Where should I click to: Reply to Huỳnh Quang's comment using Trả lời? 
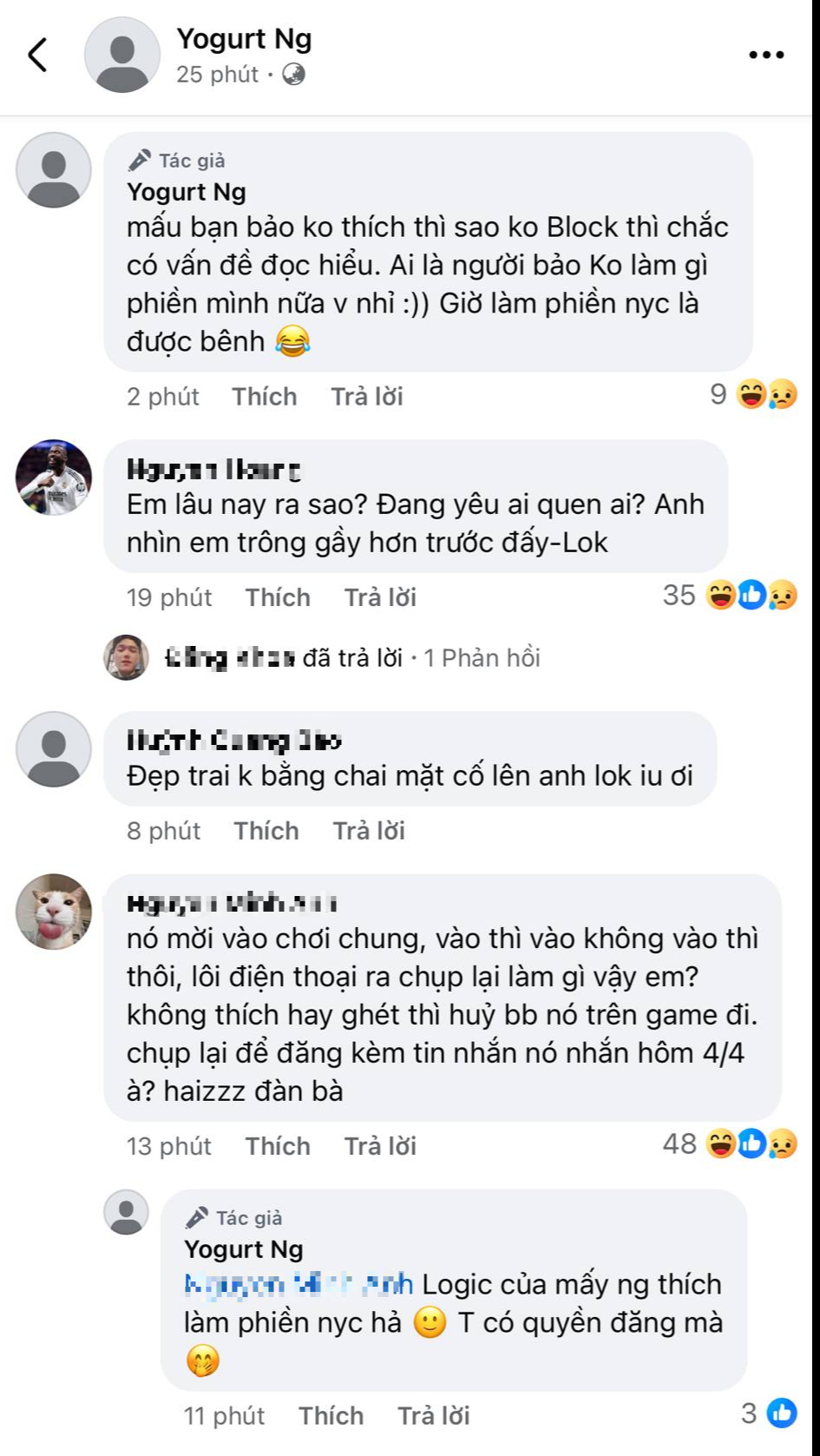(368, 830)
